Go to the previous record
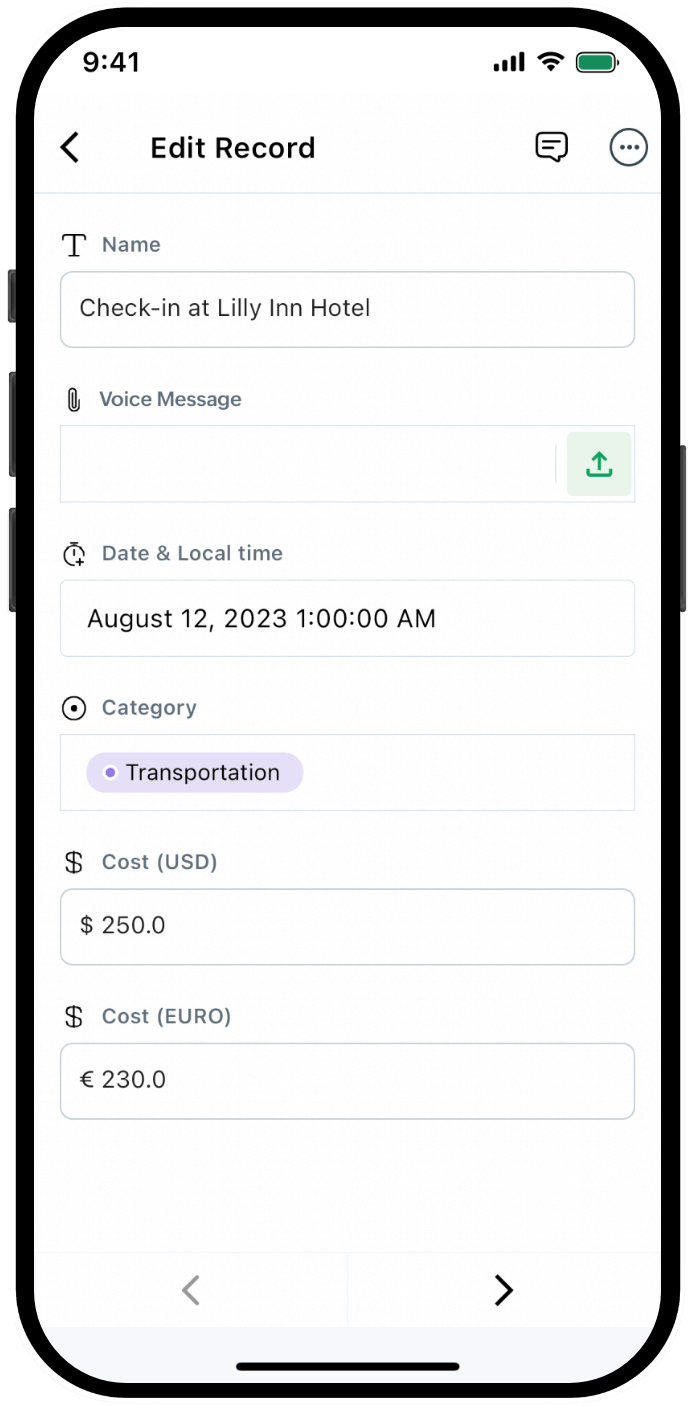 click(191, 1290)
